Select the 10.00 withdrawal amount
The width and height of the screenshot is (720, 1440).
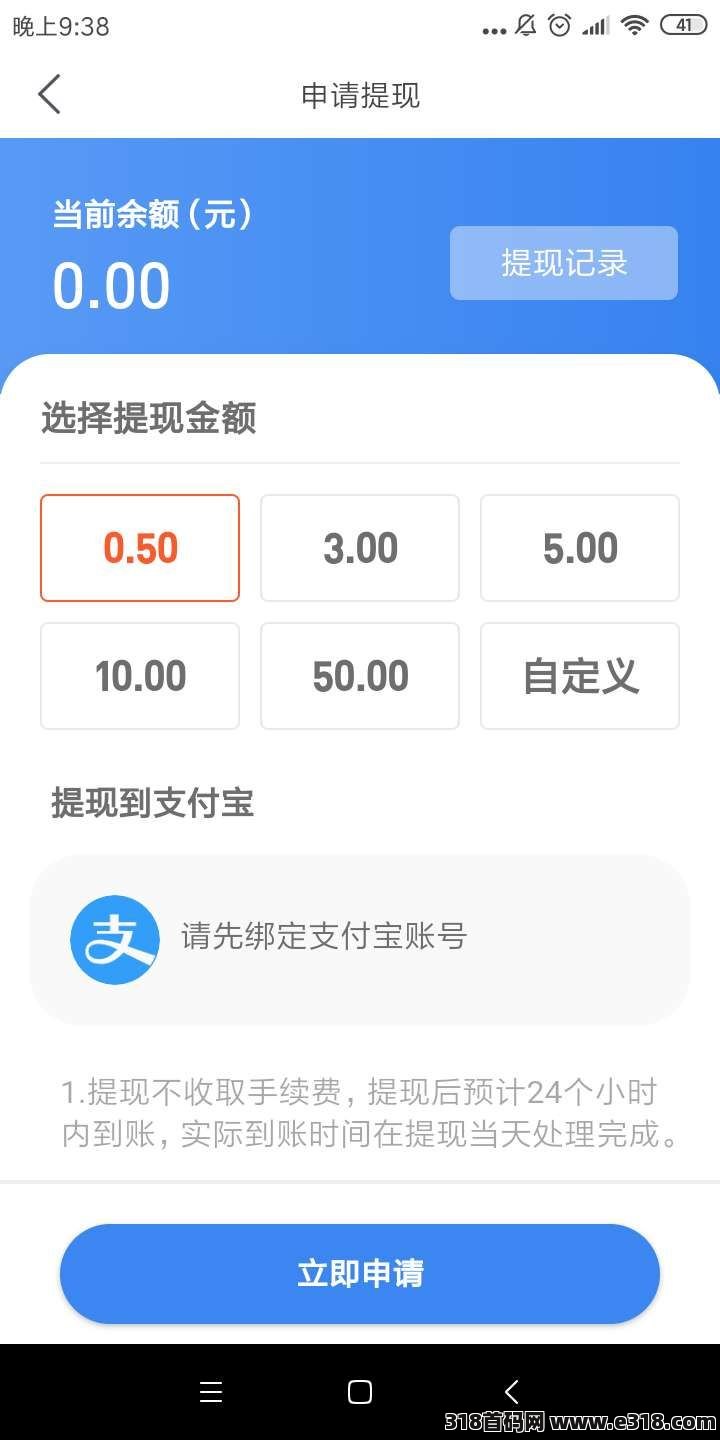pyautogui.click(x=140, y=676)
